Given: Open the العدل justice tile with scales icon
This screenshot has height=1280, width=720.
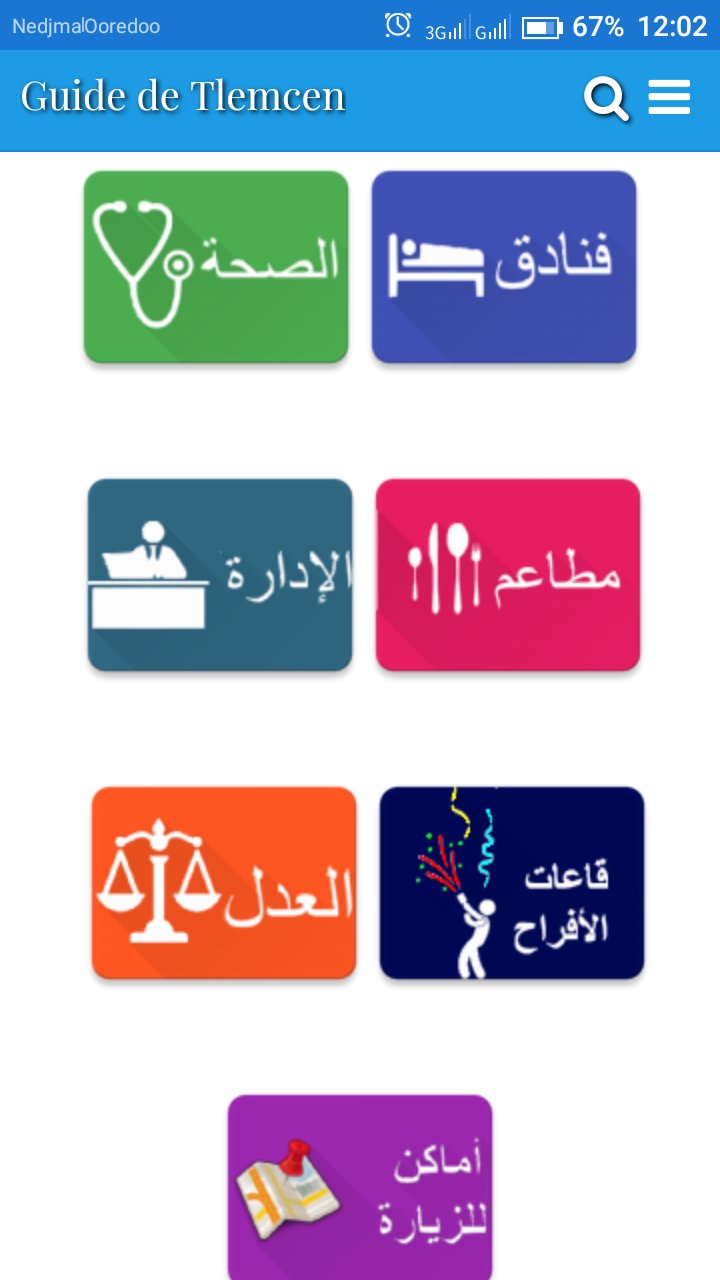Looking at the screenshot, I should click(222, 880).
